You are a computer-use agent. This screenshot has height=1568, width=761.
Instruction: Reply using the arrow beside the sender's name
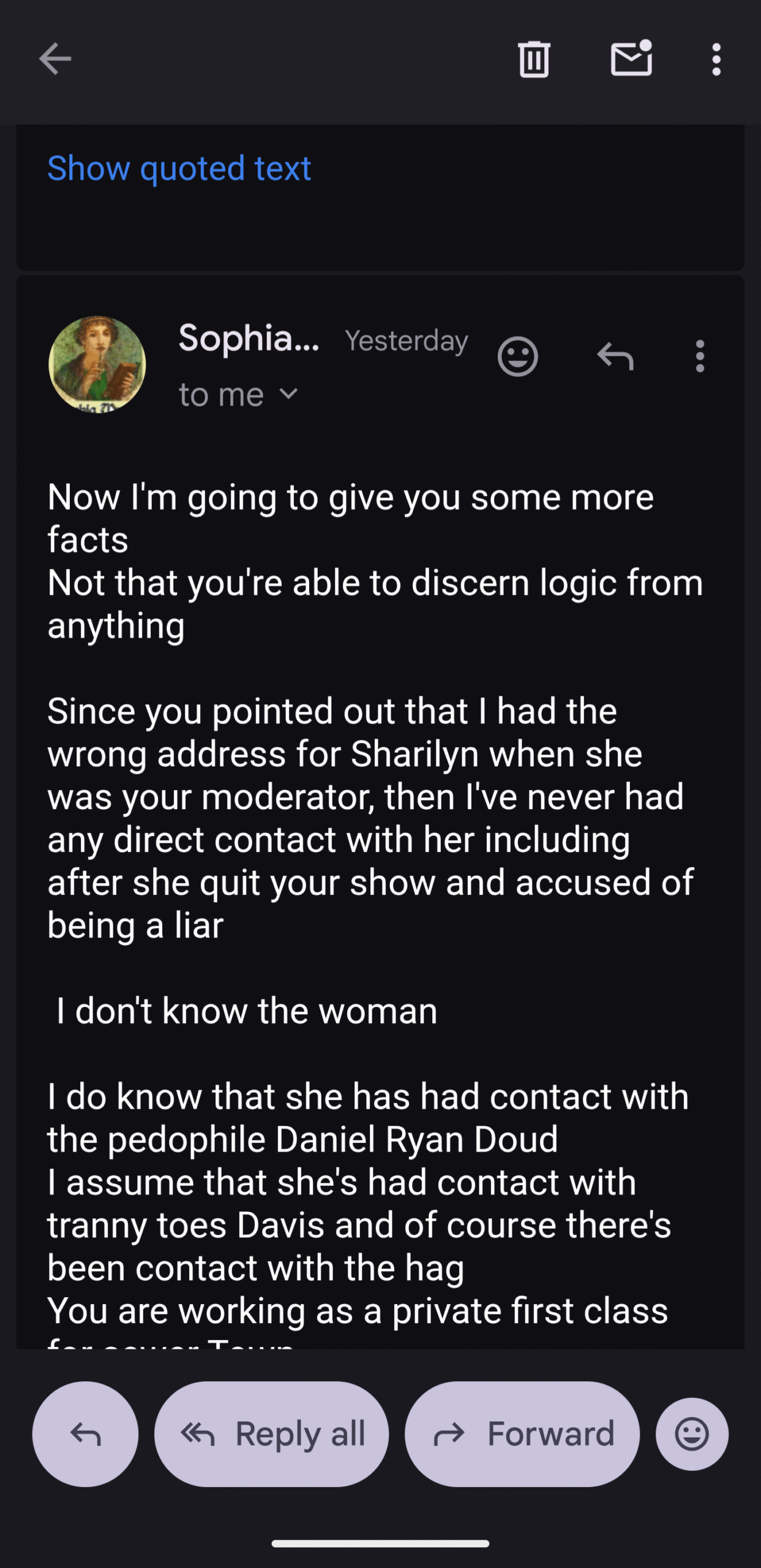pos(615,356)
